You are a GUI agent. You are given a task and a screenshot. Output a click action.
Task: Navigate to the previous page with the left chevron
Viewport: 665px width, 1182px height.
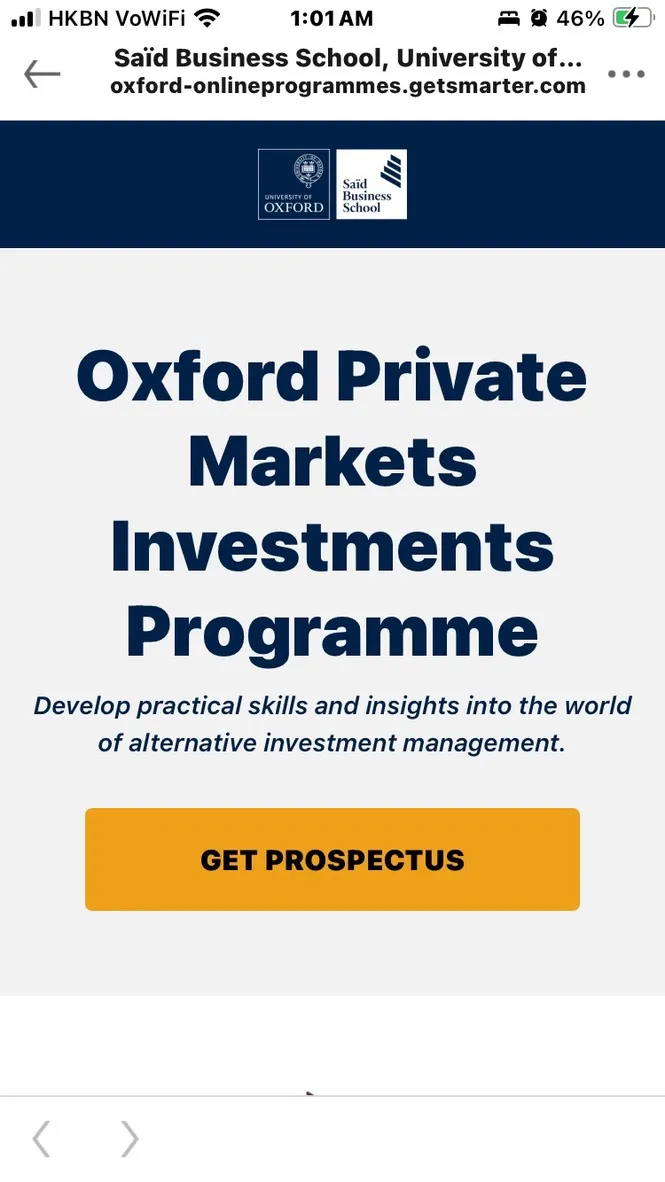[x=41, y=1138]
